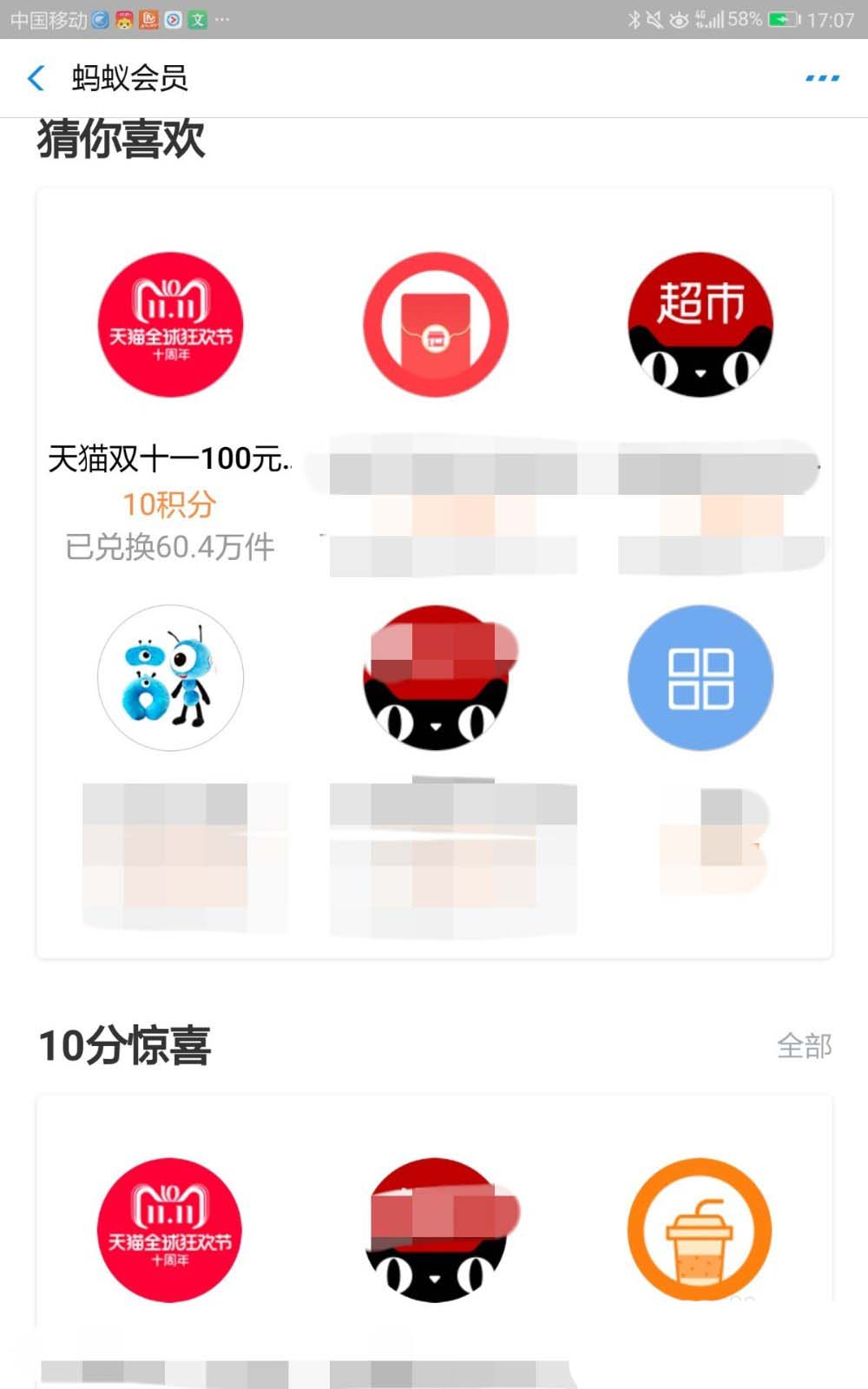868x1389 pixels.
Task: Open the three-dot overflow menu
Action: pos(821,78)
